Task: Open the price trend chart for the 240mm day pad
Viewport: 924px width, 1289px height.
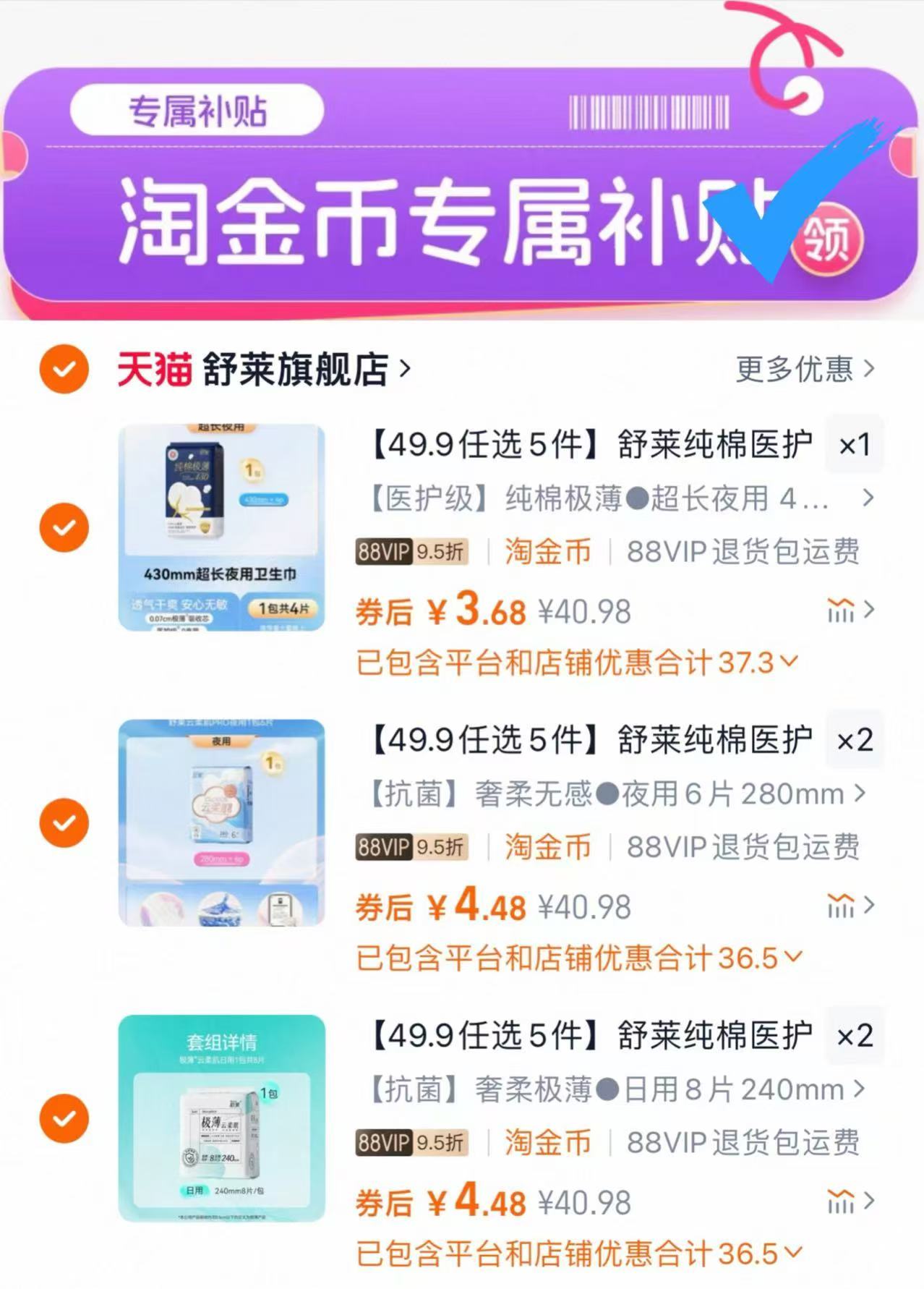Action: [x=840, y=1200]
